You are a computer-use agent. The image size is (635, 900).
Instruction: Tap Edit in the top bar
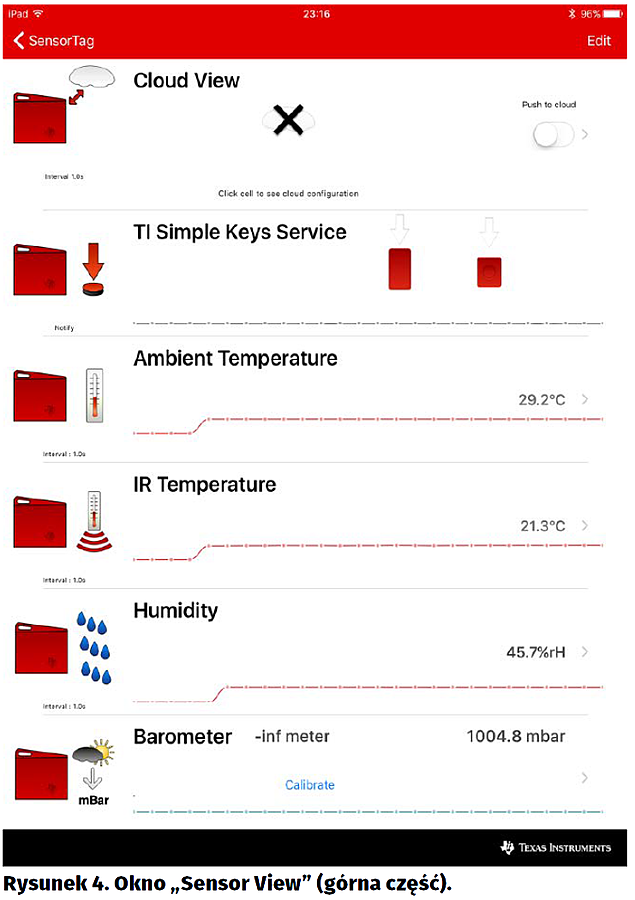coord(598,41)
